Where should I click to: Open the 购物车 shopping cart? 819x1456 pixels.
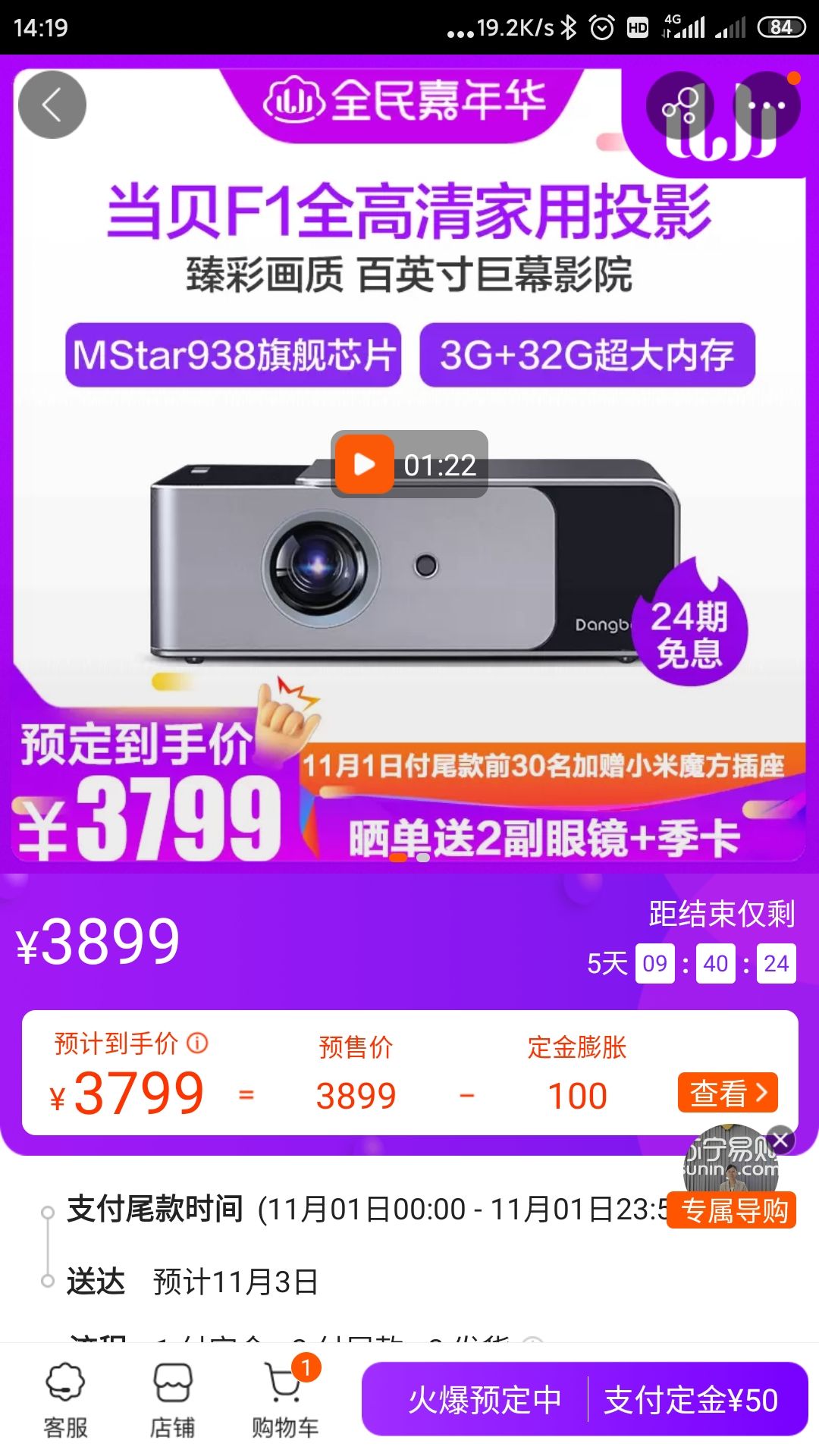point(285,1400)
